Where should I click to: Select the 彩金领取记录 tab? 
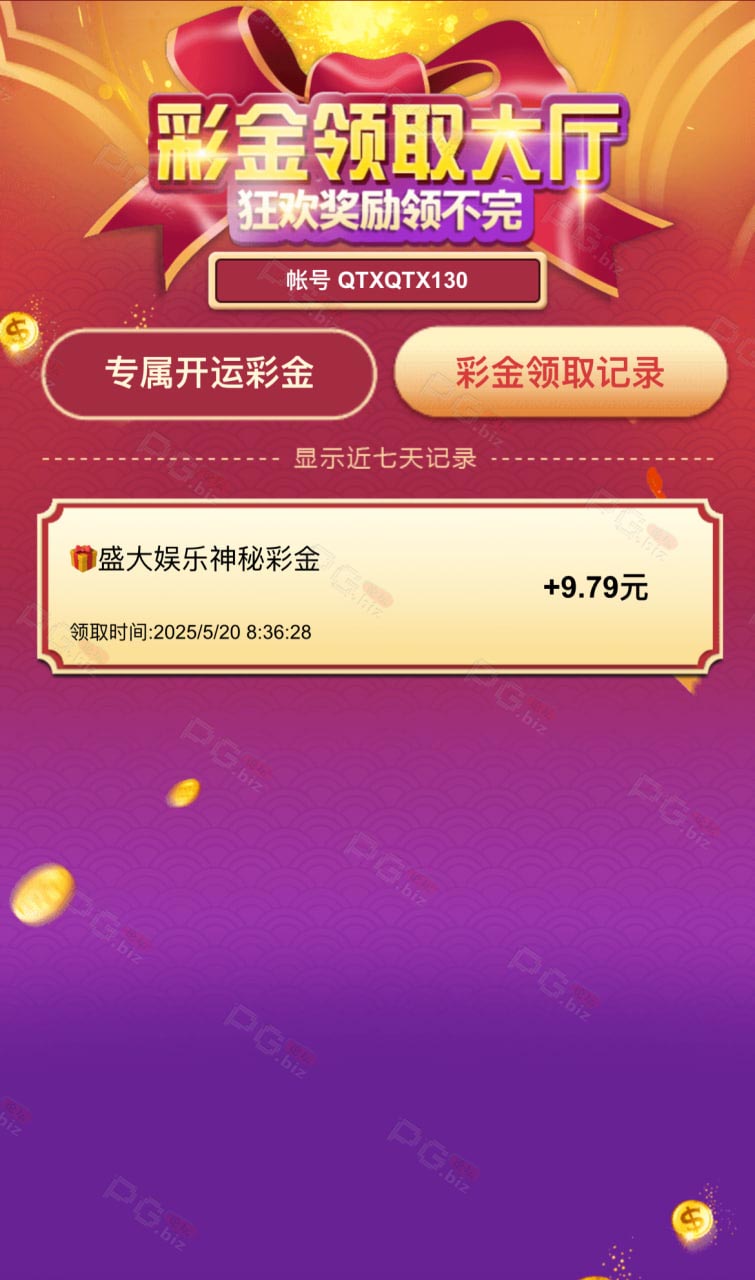(x=560, y=373)
